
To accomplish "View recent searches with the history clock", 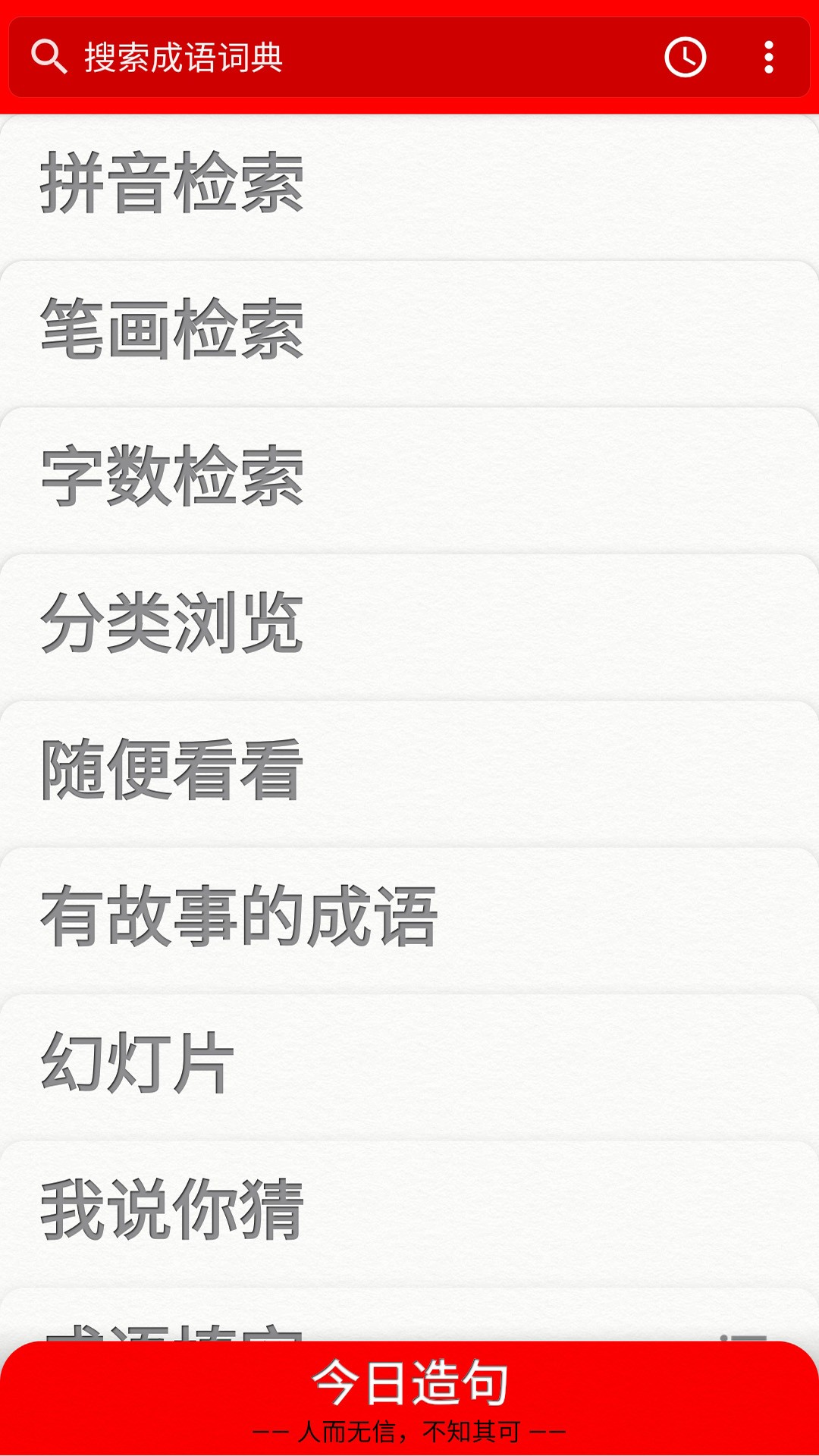I will pyautogui.click(x=685, y=55).
